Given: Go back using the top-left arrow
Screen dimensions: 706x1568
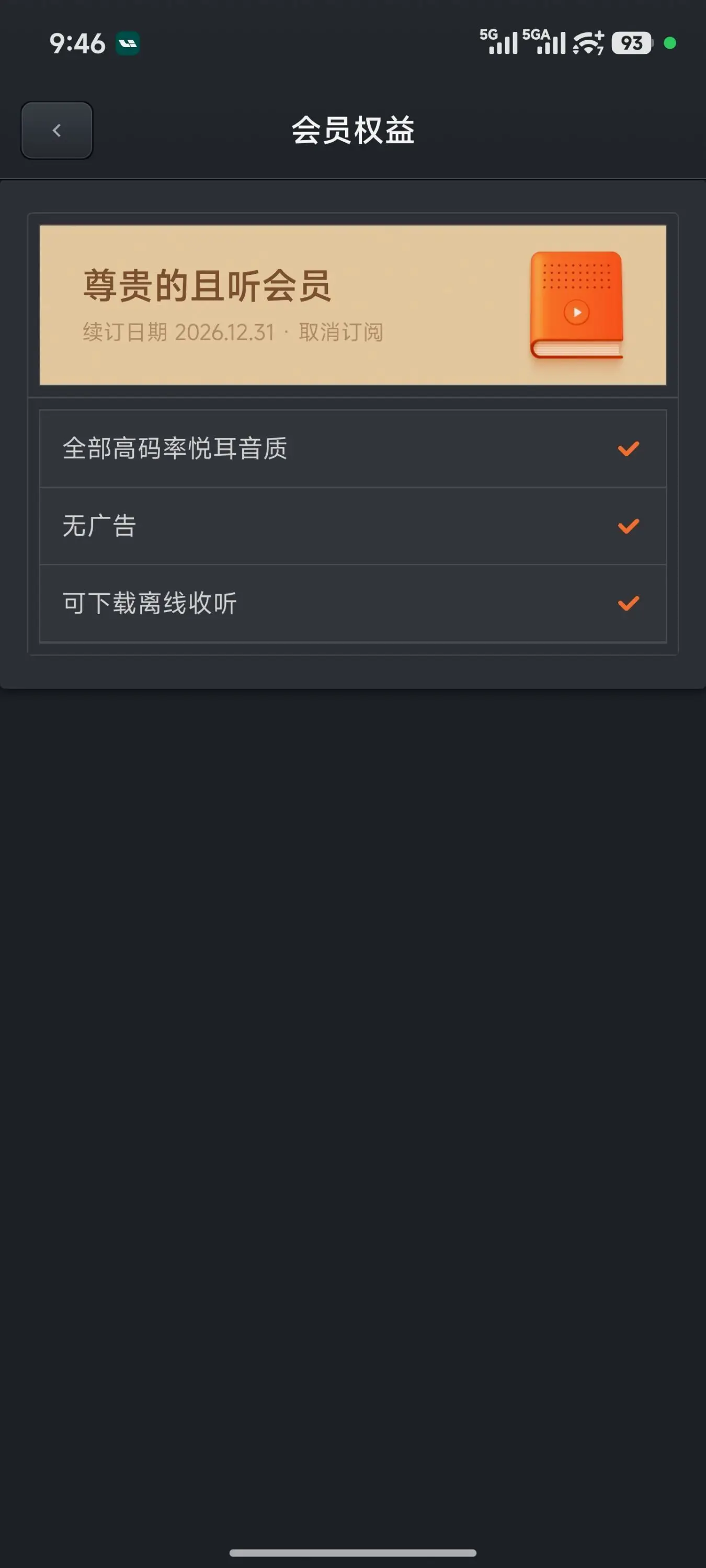Looking at the screenshot, I should tap(56, 130).
